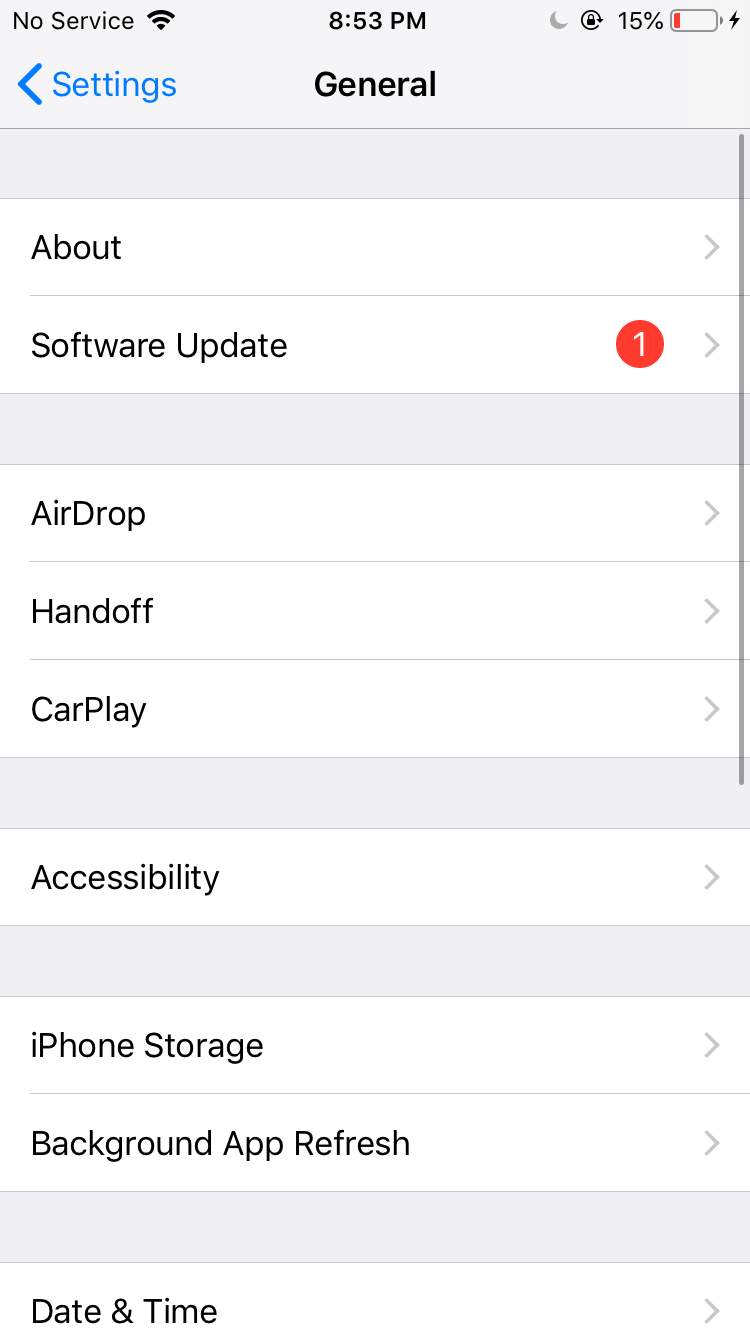
Task: Open Software Update settings
Action: 375,345
